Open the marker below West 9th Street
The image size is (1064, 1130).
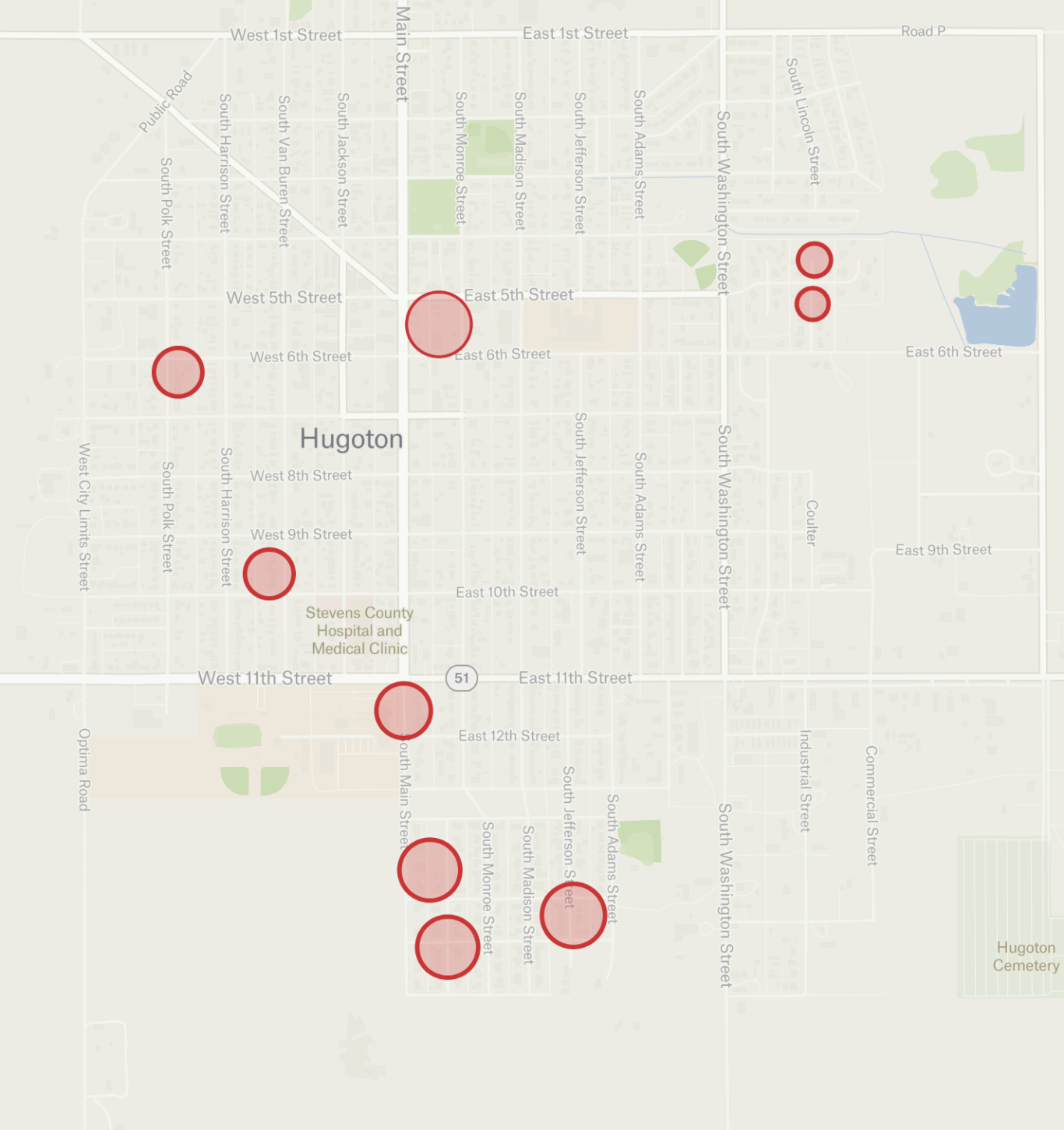point(269,574)
